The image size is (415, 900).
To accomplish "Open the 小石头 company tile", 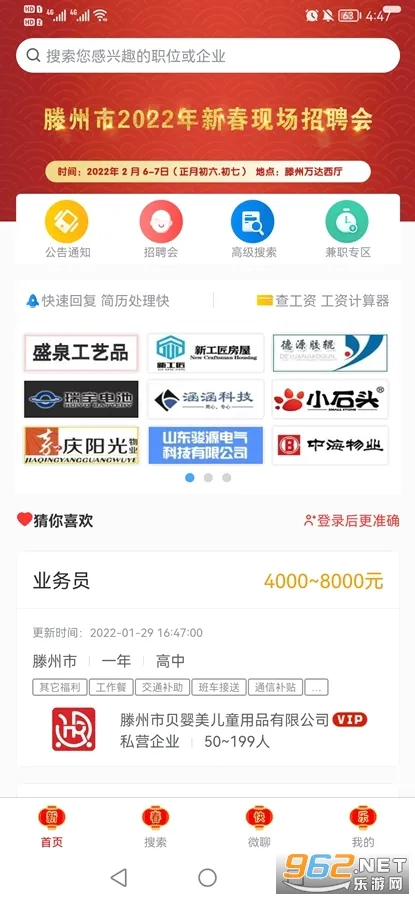I will pyautogui.click(x=330, y=399).
